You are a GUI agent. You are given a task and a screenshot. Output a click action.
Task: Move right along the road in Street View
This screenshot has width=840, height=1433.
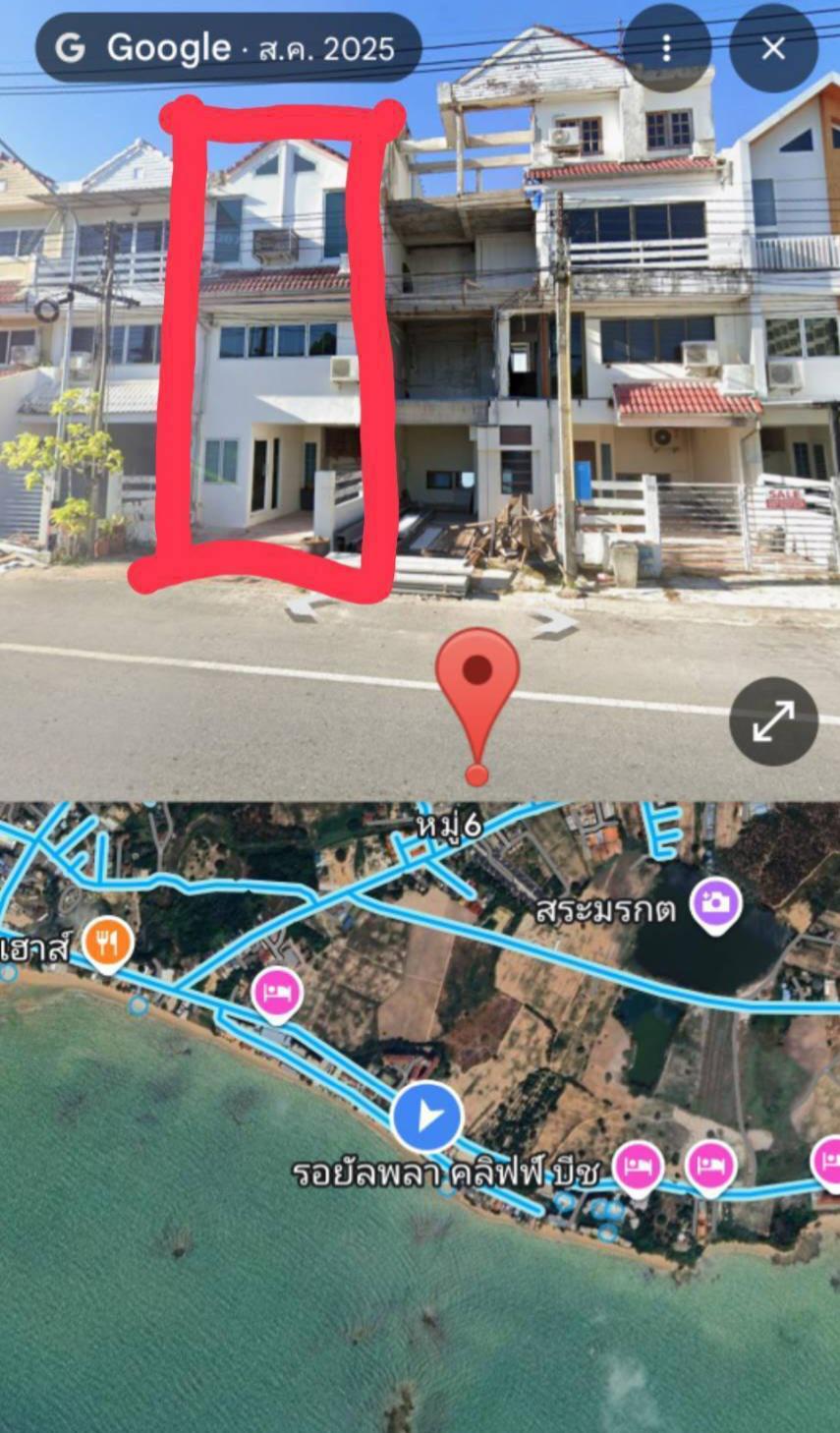coord(553,621)
